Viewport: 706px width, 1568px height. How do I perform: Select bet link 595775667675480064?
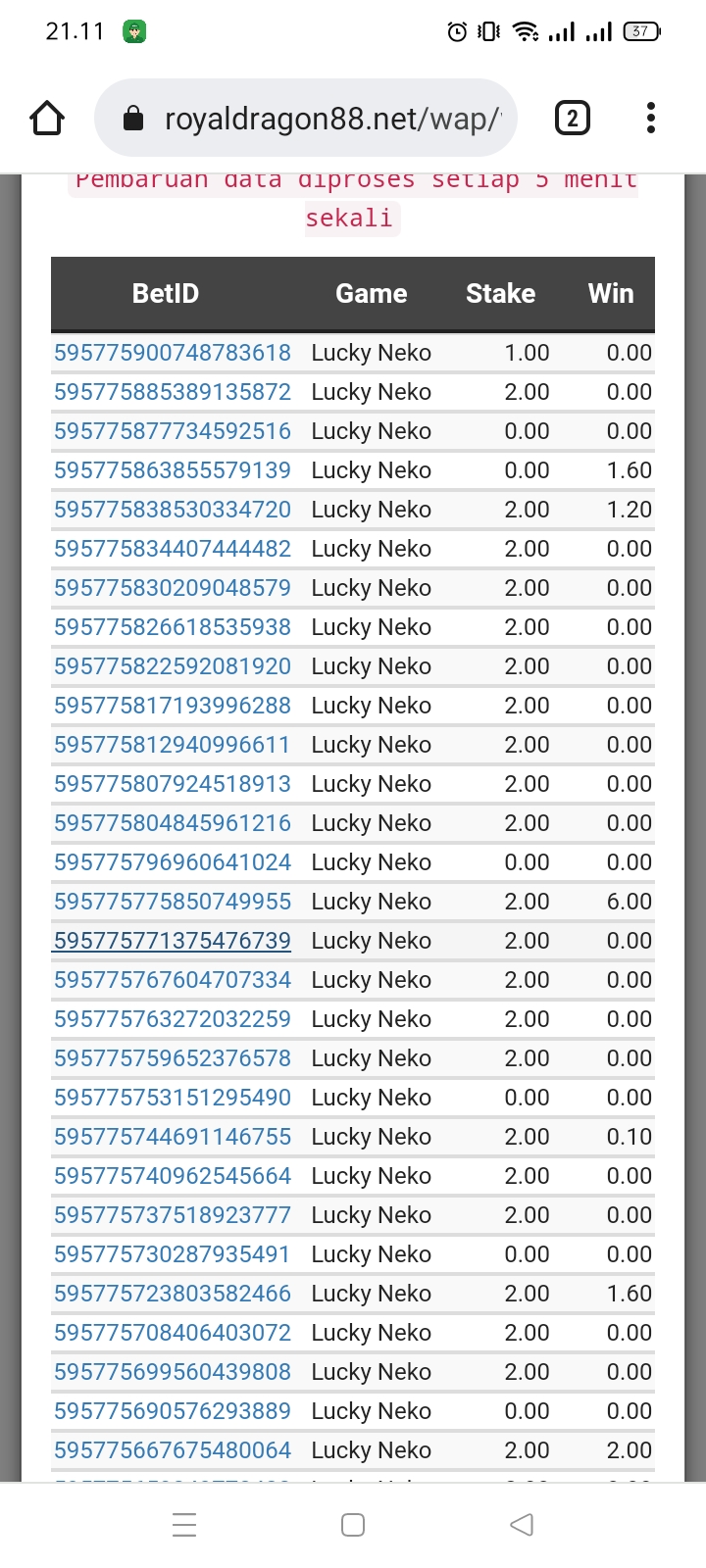click(173, 1450)
